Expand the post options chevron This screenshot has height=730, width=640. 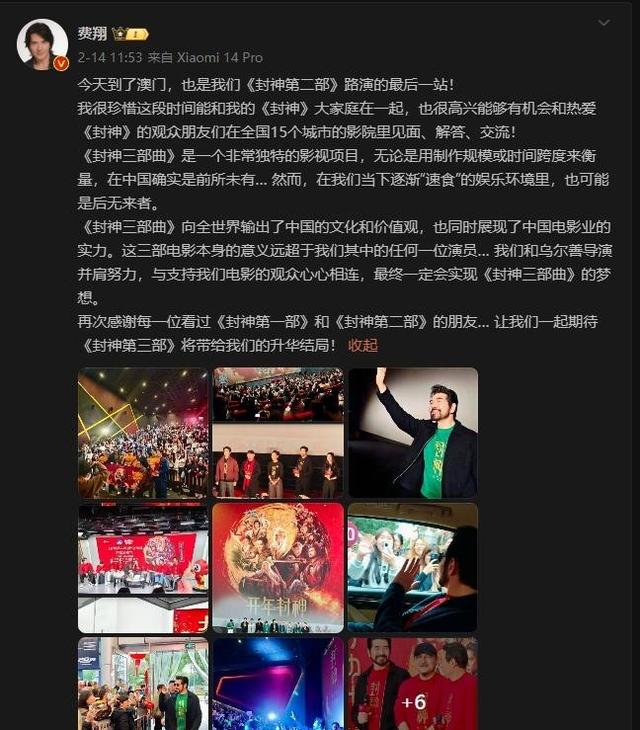[x=603, y=23]
